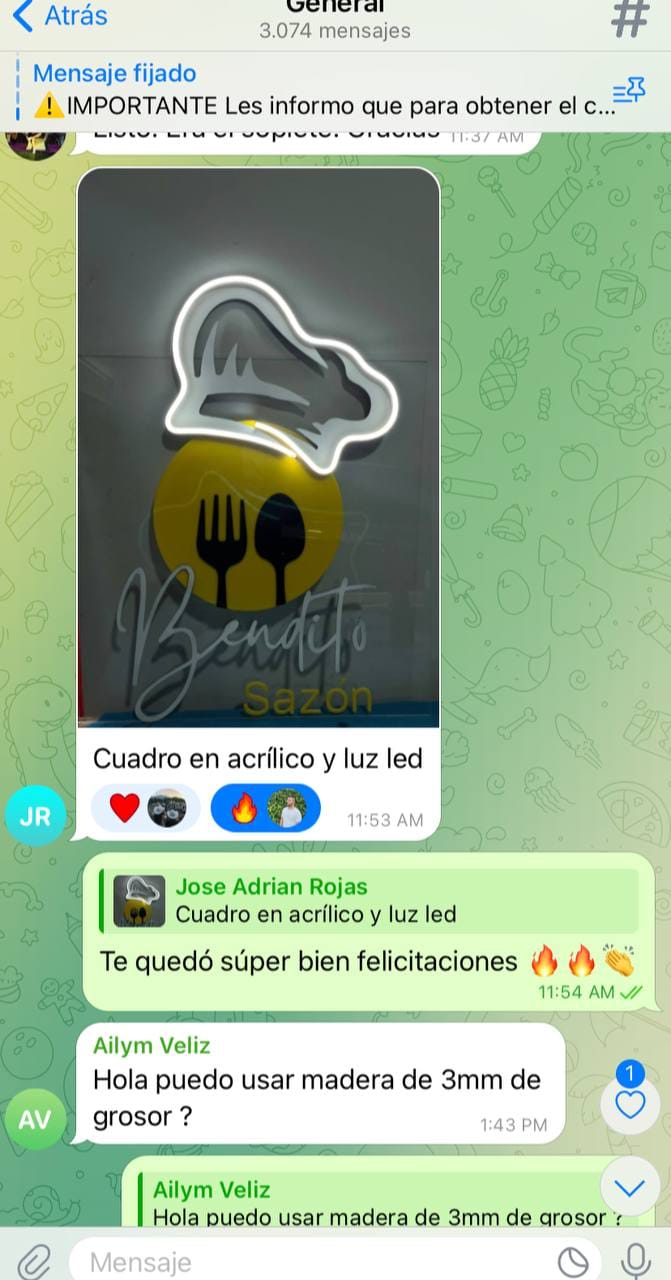671x1280 pixels.
Task: Tap the heart reaction on the photo
Action: click(x=145, y=808)
